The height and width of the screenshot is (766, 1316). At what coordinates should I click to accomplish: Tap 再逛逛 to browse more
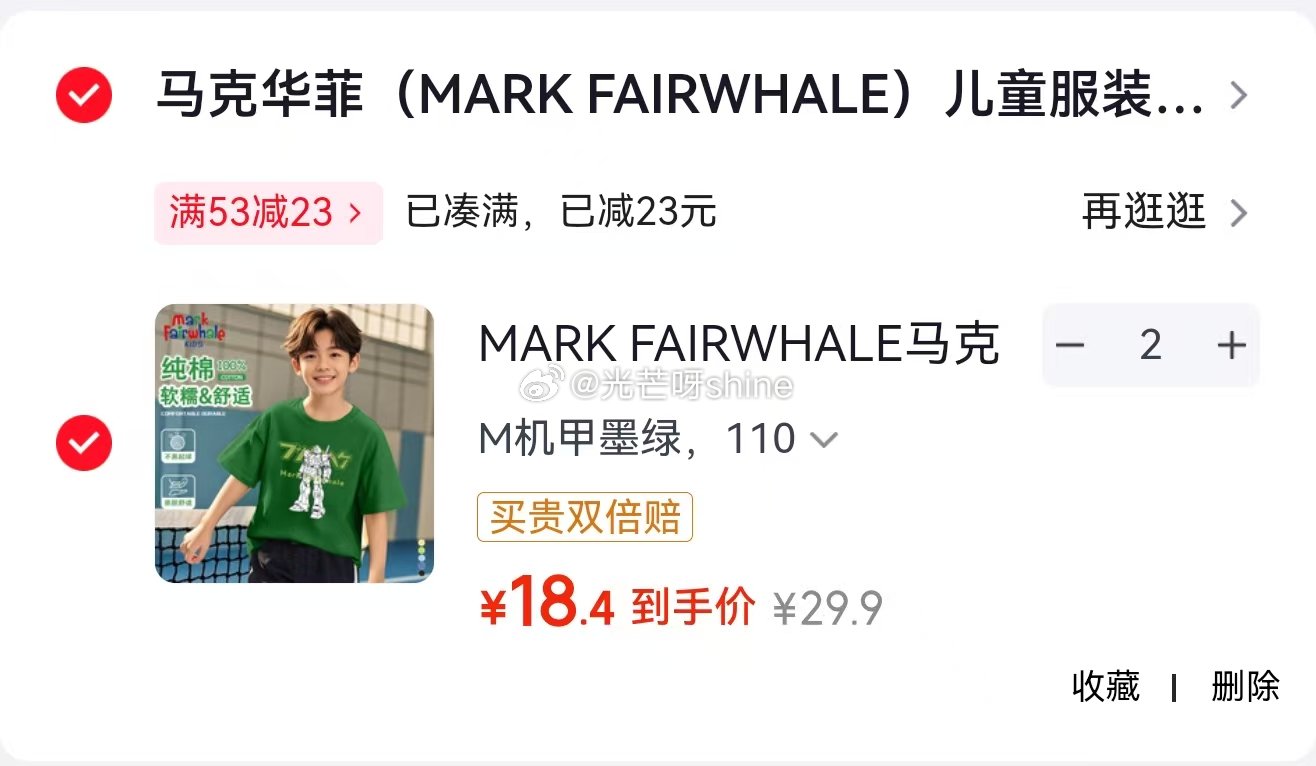1164,213
